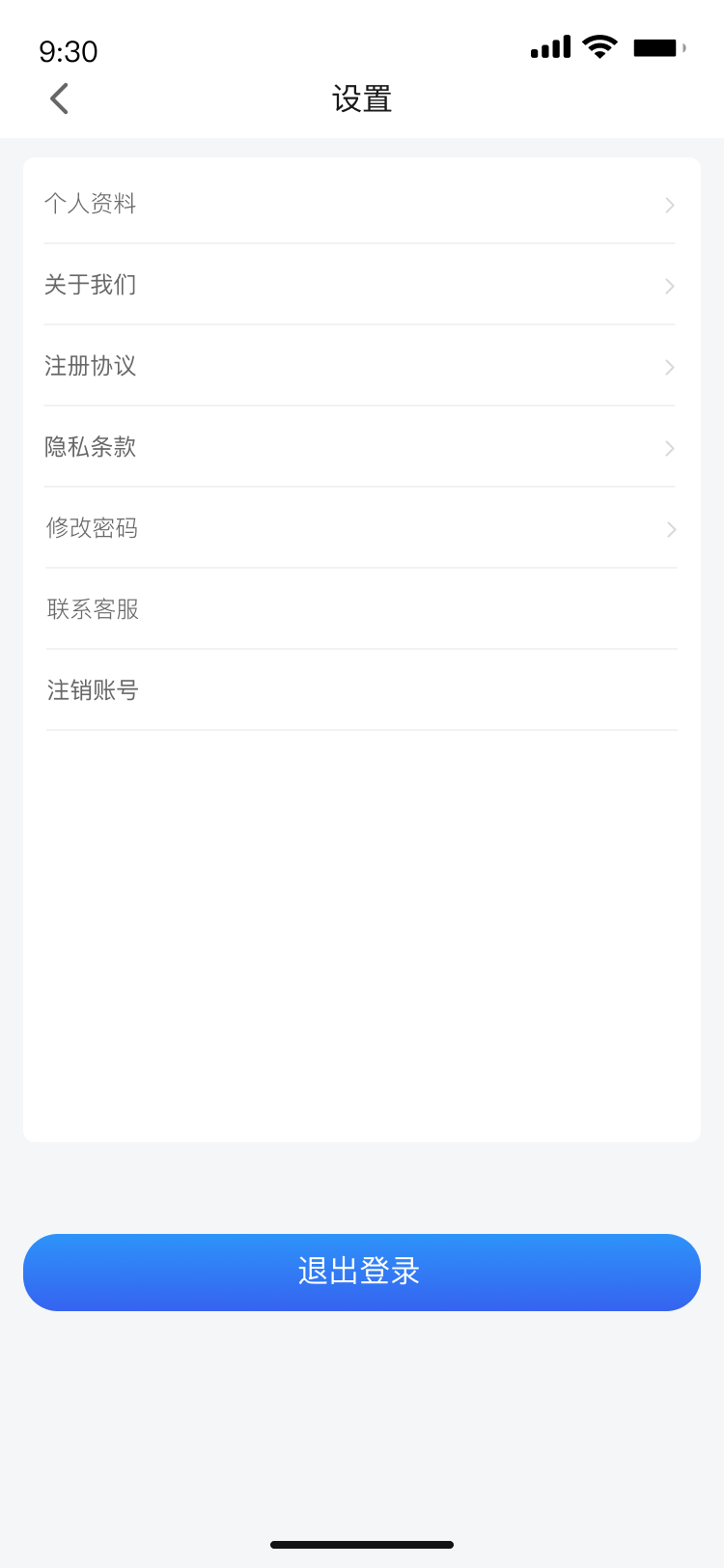Open 隐私条款 privacy terms
The height and width of the screenshot is (1568, 724).
pos(359,447)
